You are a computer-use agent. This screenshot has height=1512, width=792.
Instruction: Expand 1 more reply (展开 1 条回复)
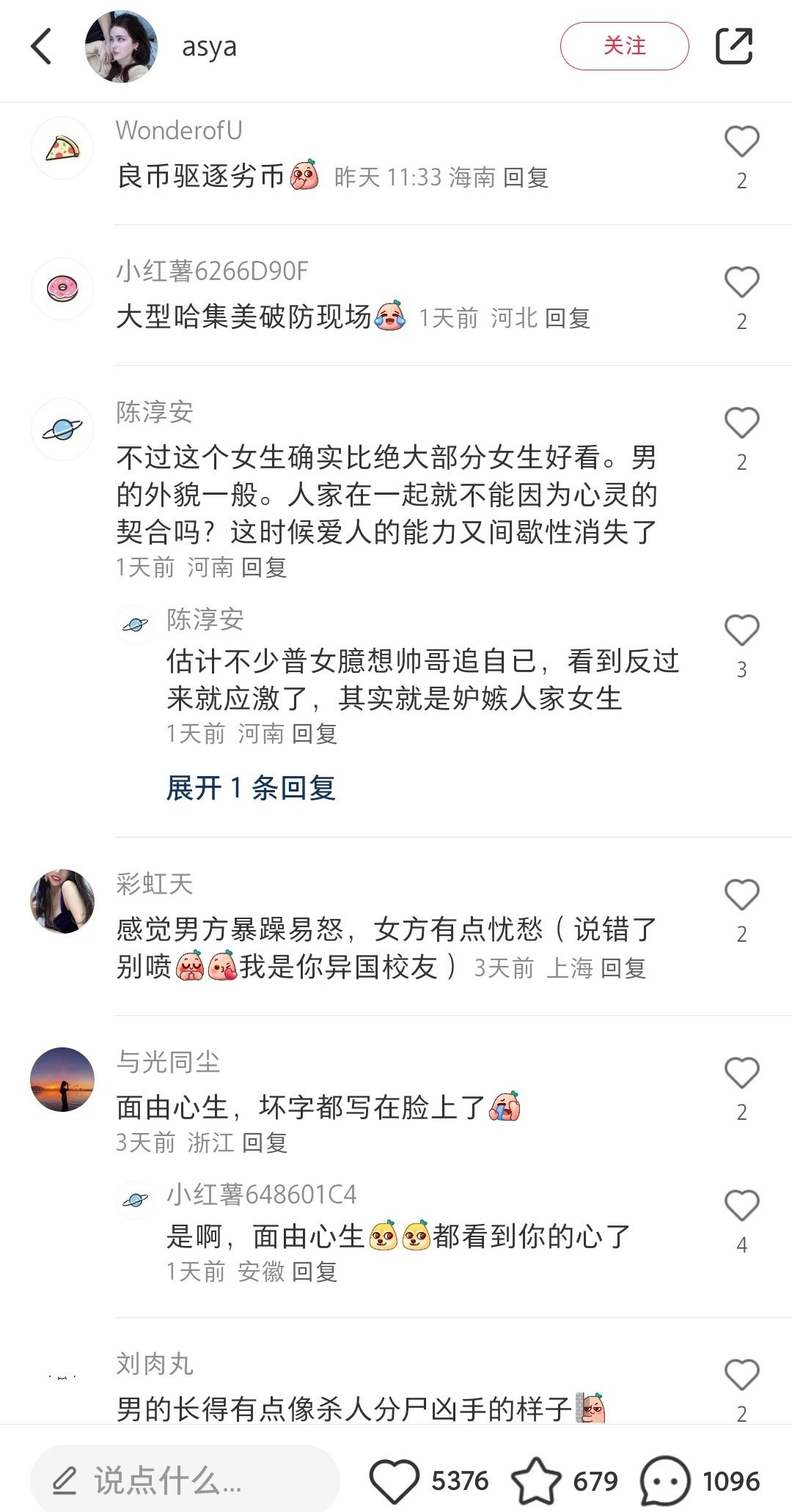click(251, 788)
